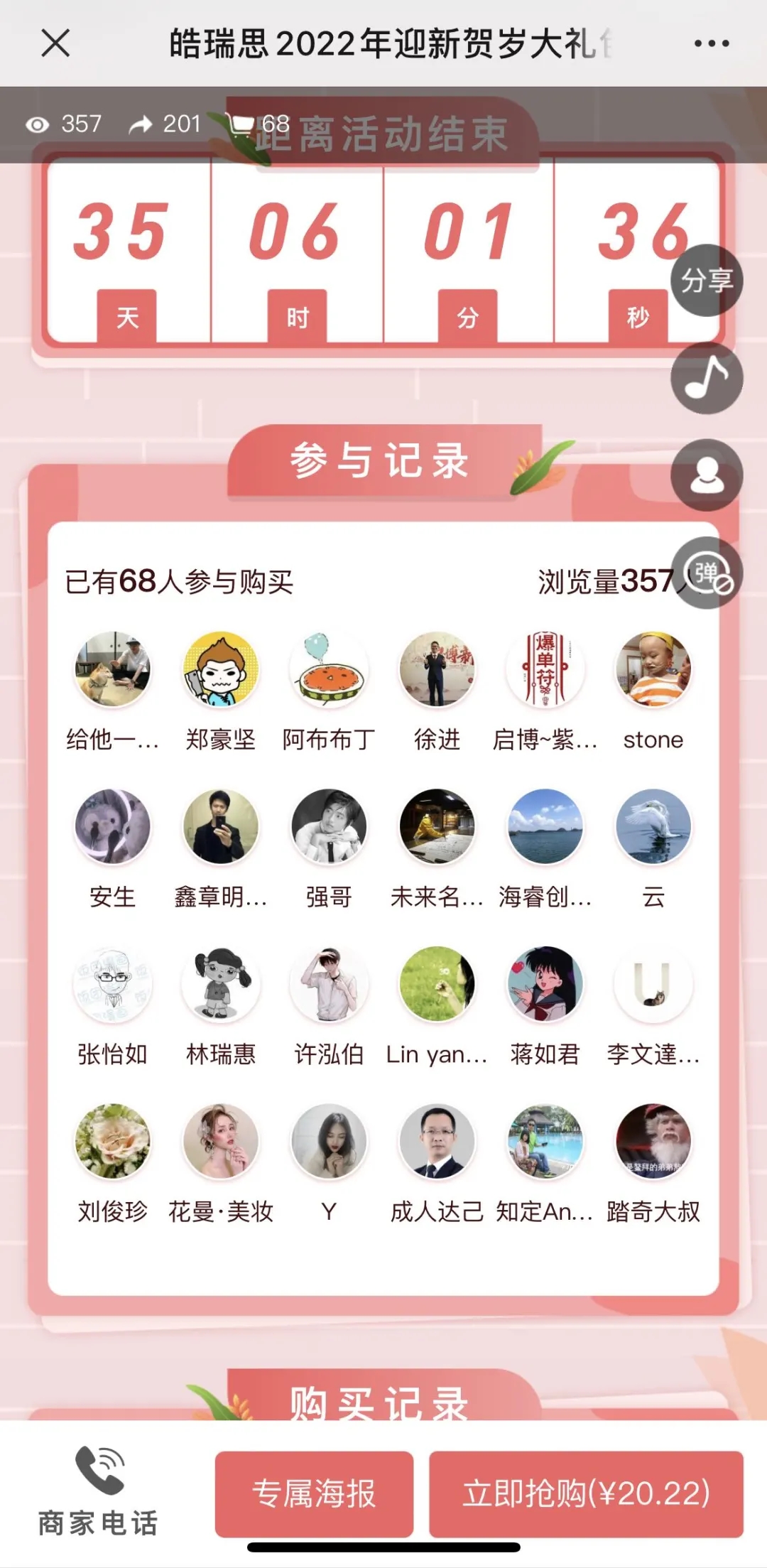Open the three-dot overflow menu
The width and height of the screenshot is (767, 1568).
click(x=711, y=43)
